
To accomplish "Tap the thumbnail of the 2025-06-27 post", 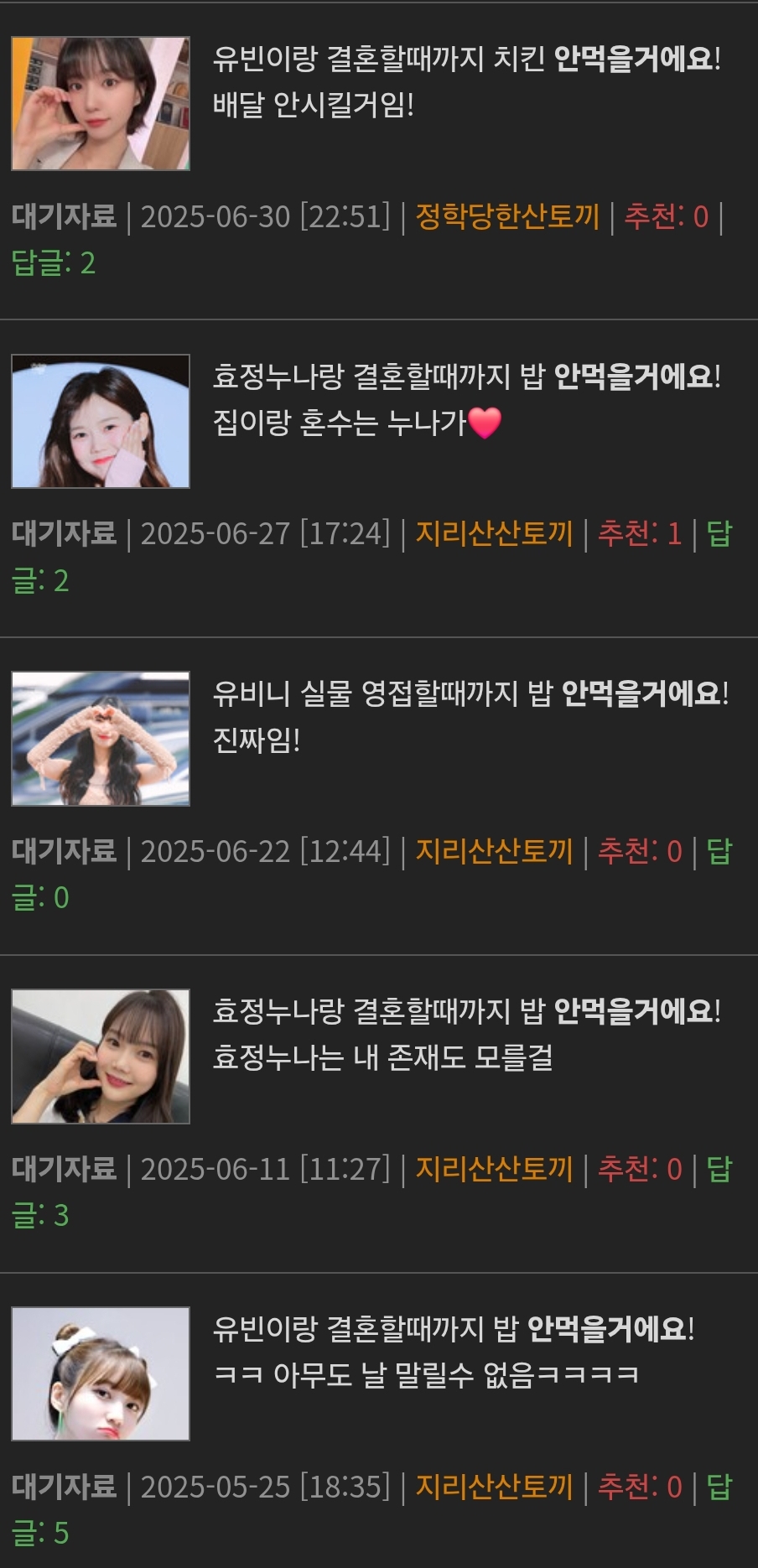I will tap(101, 421).
